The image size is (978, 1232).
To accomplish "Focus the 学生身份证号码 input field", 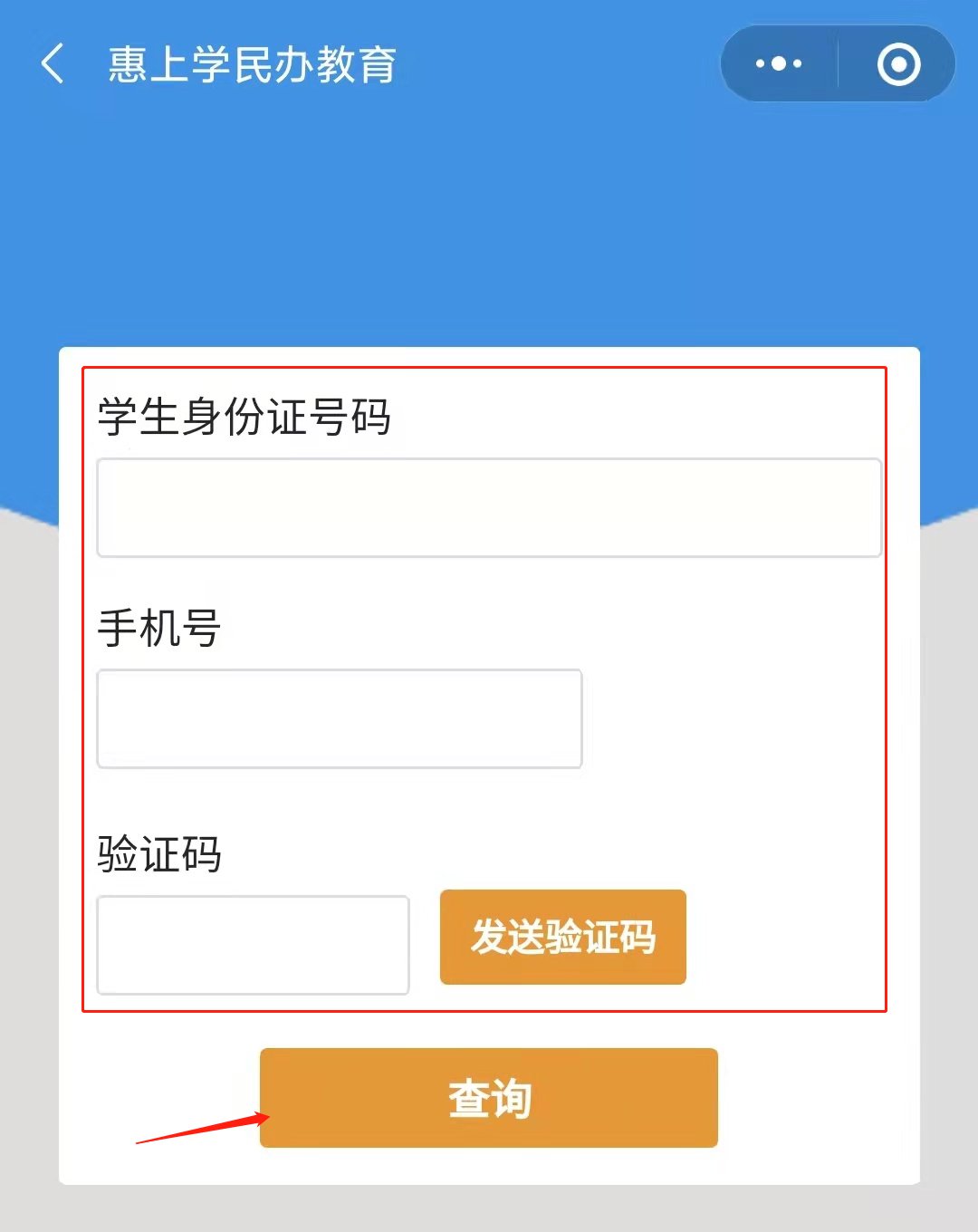I will [x=489, y=507].
